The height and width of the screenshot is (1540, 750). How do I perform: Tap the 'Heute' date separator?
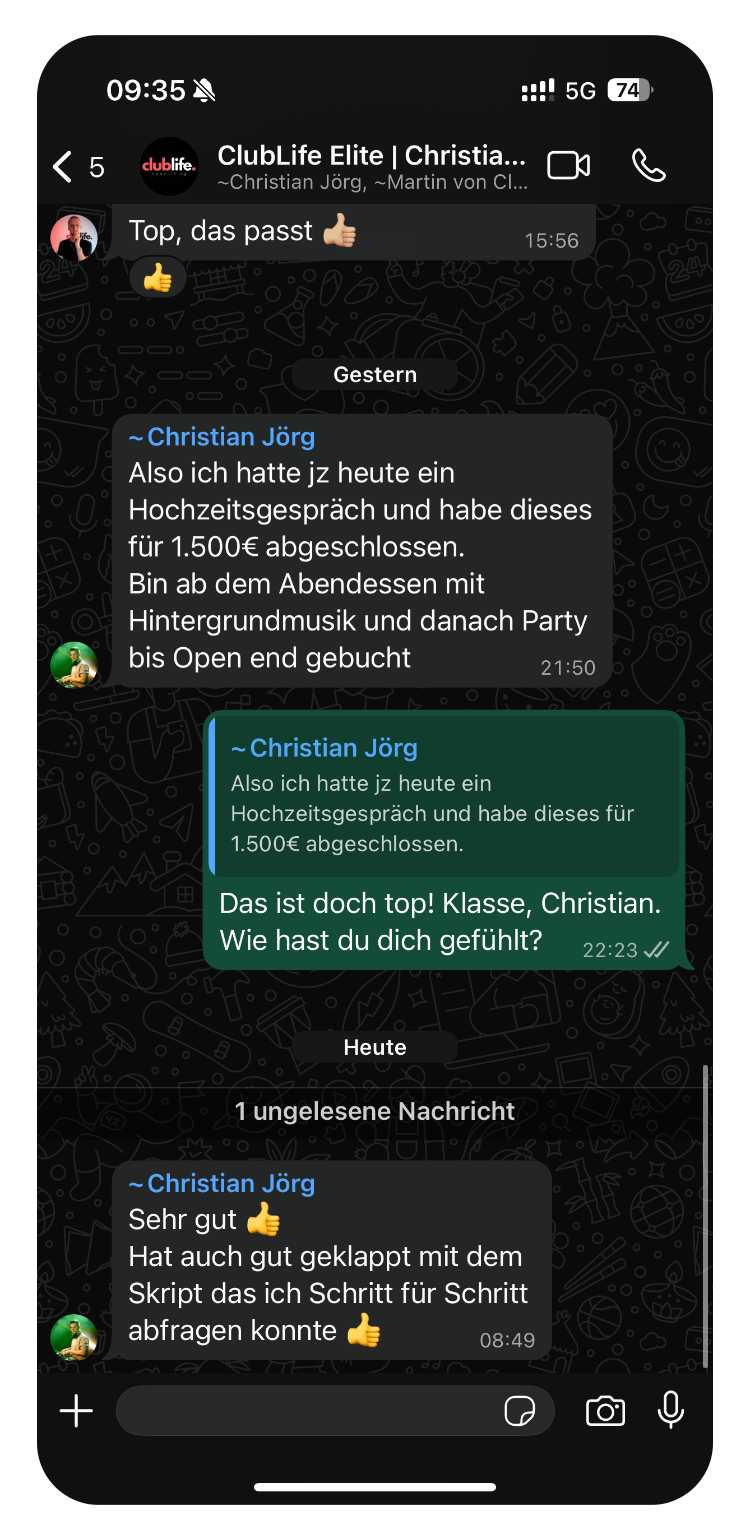[x=375, y=1047]
